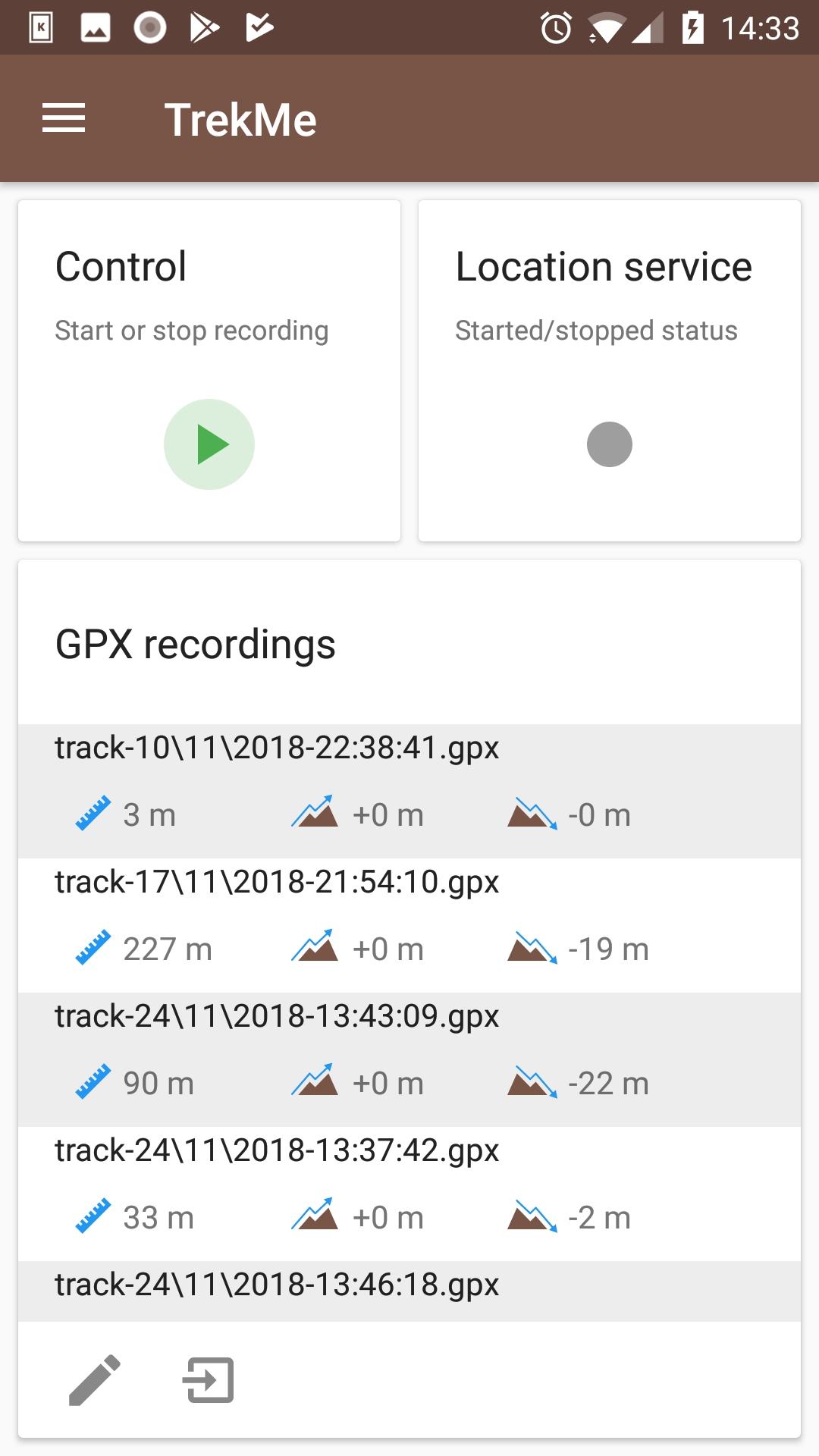Image resolution: width=819 pixels, height=1456 pixels.
Task: Select the track-17\11\2018-21:54:10.gpx recording
Action: (x=409, y=924)
